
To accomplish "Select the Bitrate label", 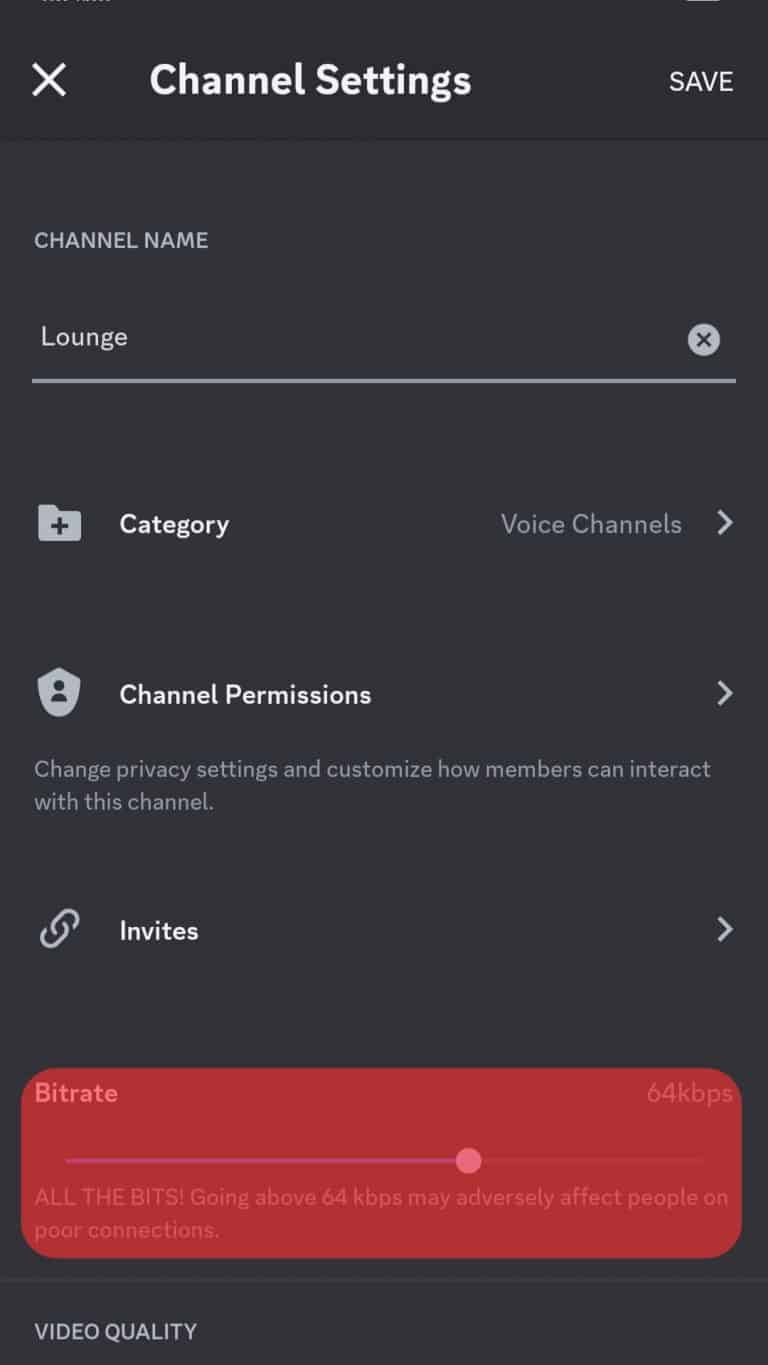I will click(76, 1092).
